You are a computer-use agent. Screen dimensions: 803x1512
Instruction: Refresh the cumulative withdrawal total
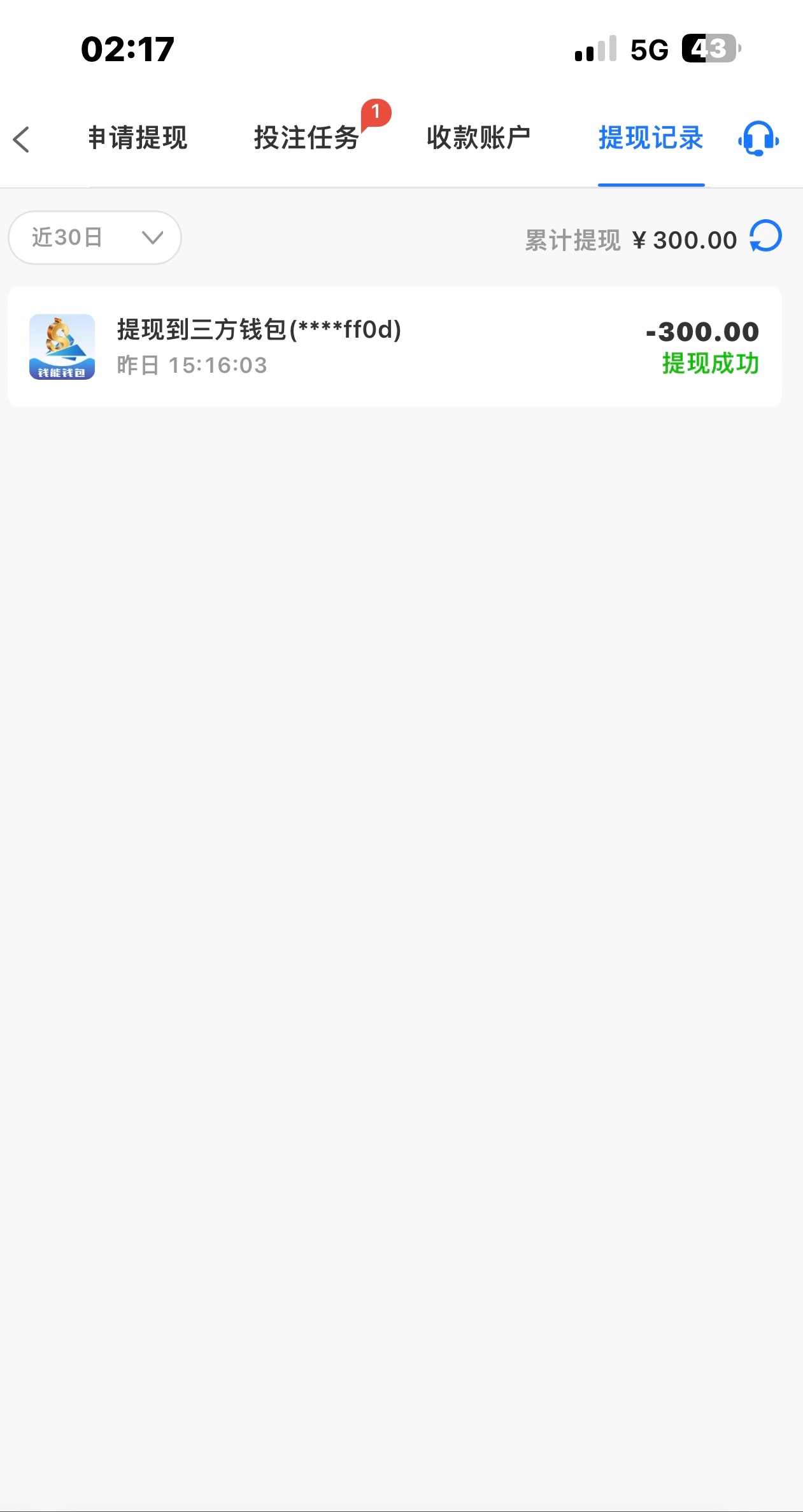pyautogui.click(x=765, y=237)
